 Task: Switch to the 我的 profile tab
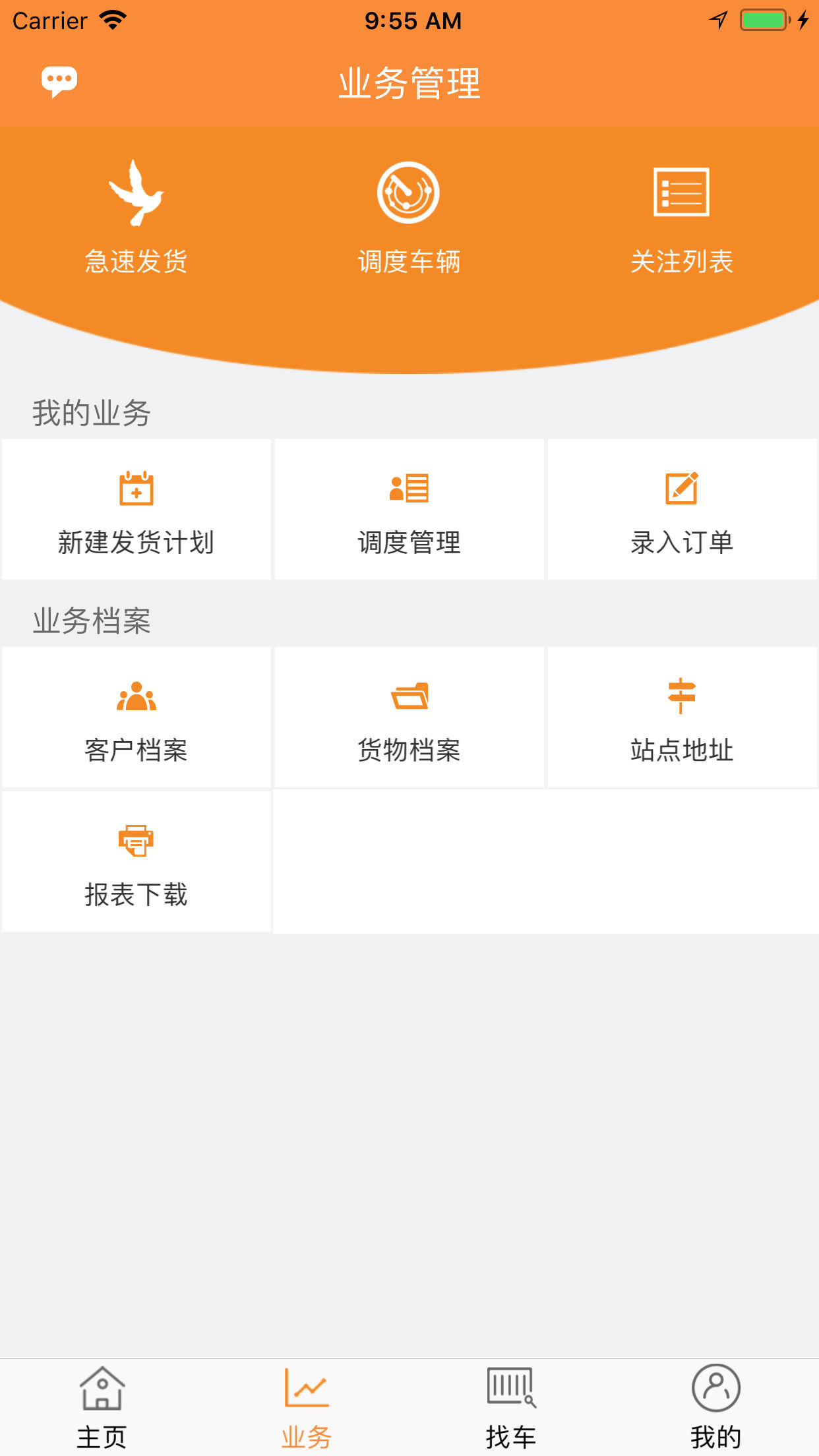pyautogui.click(x=715, y=1407)
